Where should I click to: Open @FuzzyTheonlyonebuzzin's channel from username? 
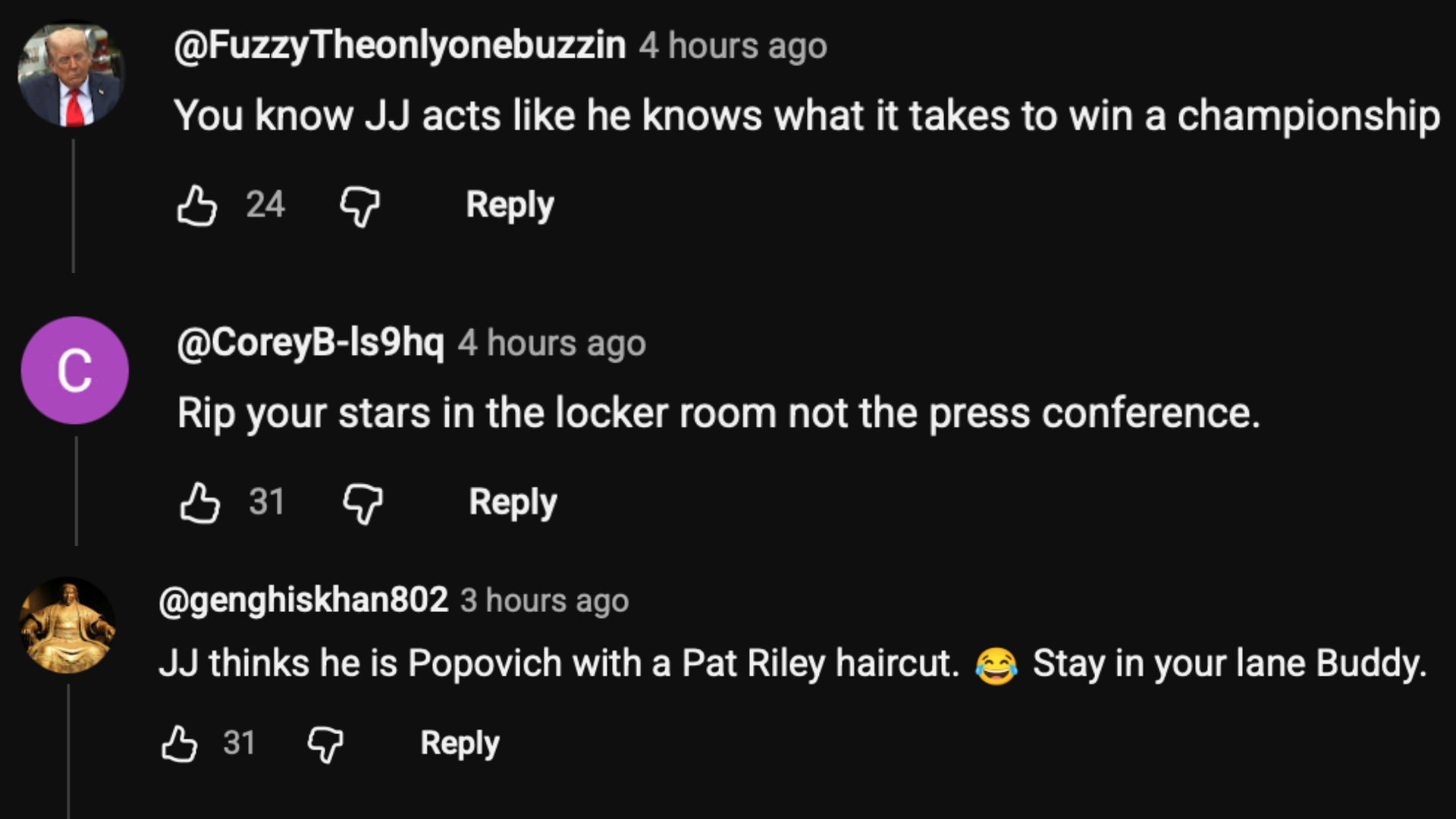click(400, 45)
